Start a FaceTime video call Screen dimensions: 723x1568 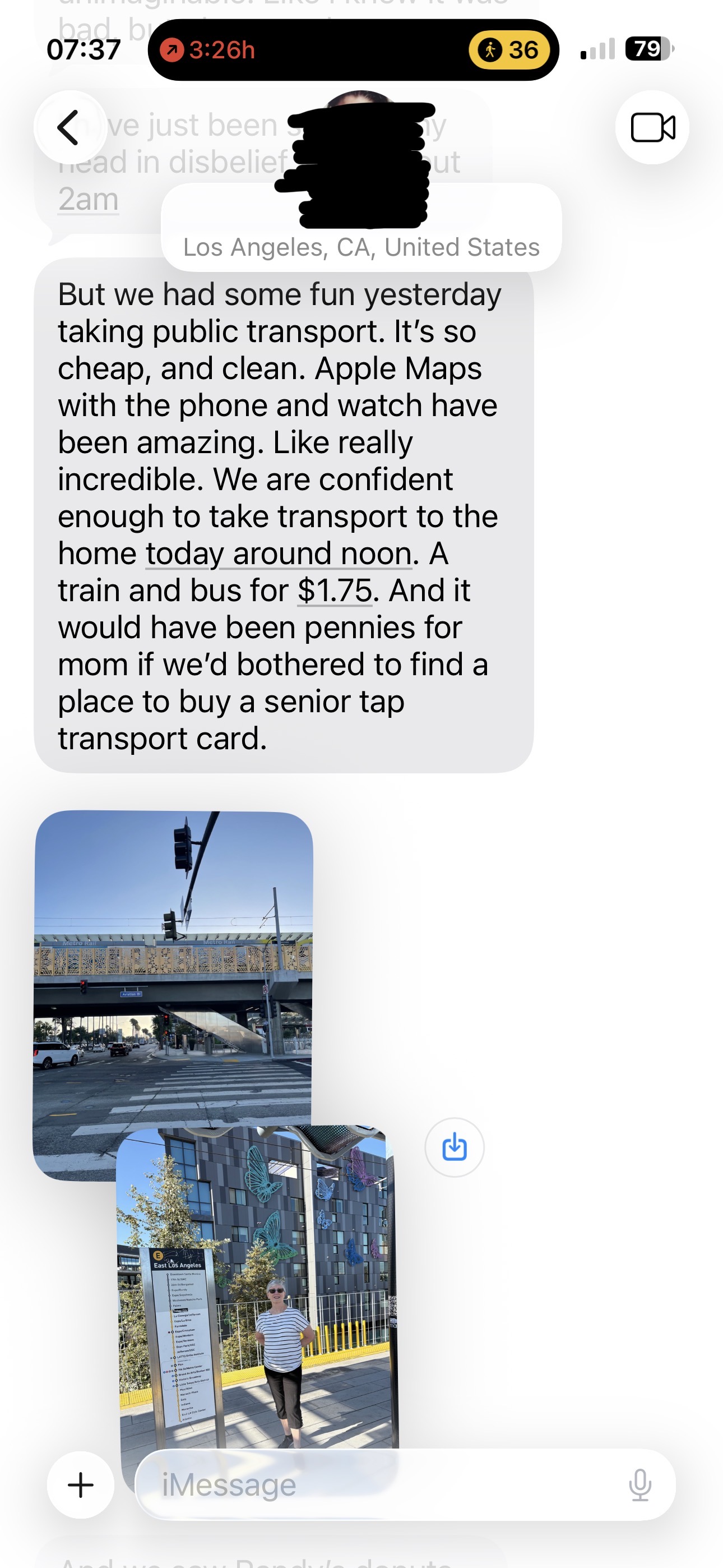(652, 127)
